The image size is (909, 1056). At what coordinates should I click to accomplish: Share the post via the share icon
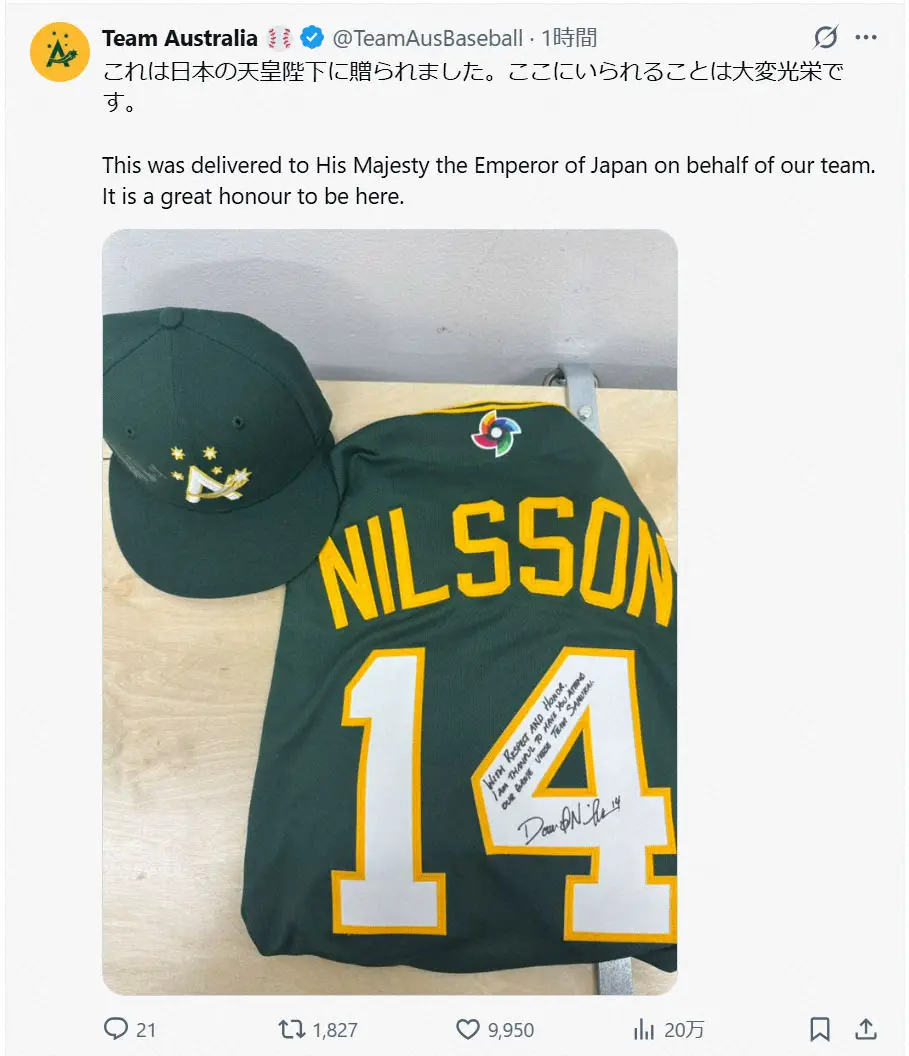[866, 1028]
